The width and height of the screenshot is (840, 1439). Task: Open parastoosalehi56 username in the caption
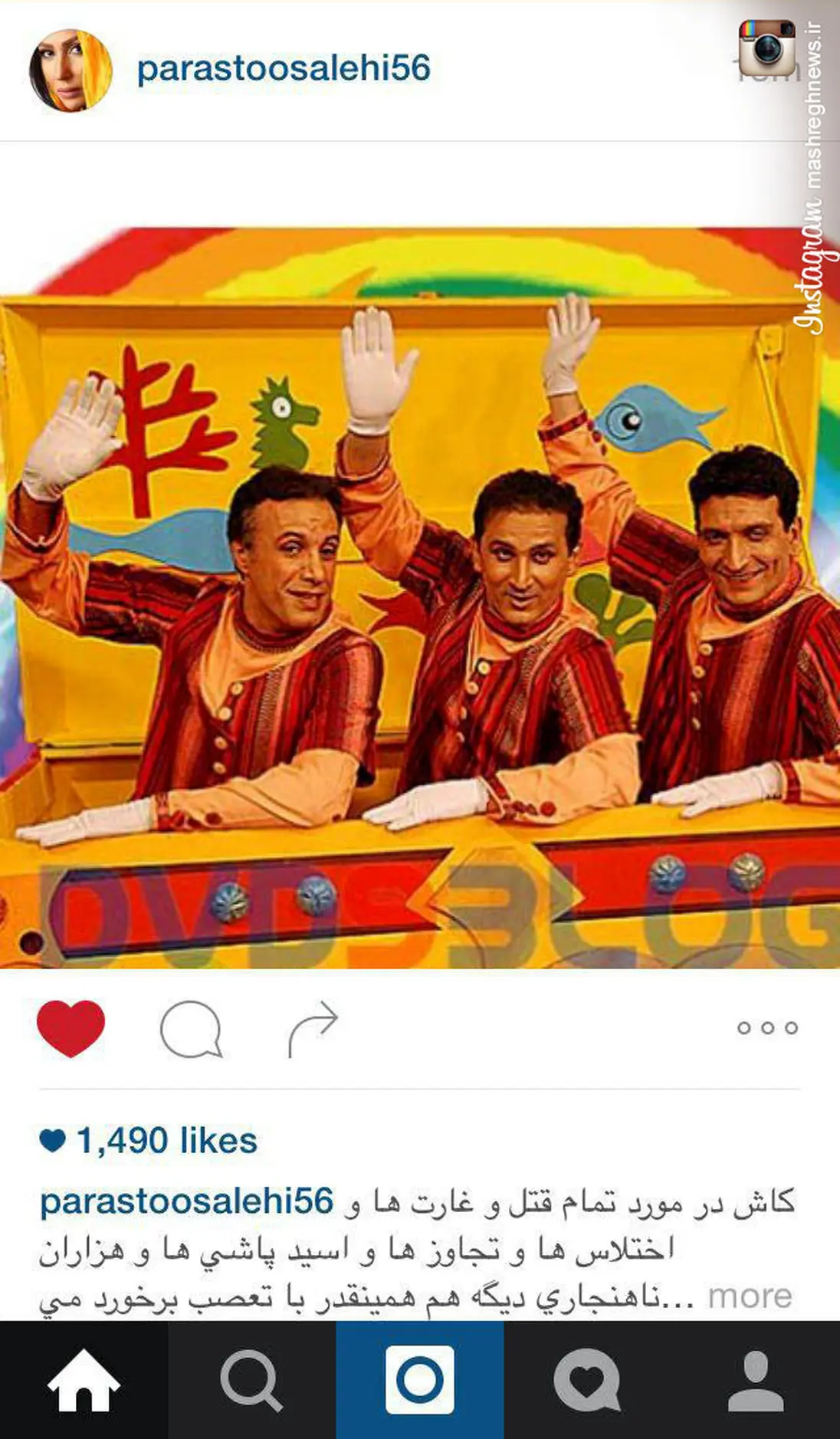pos(187,1201)
